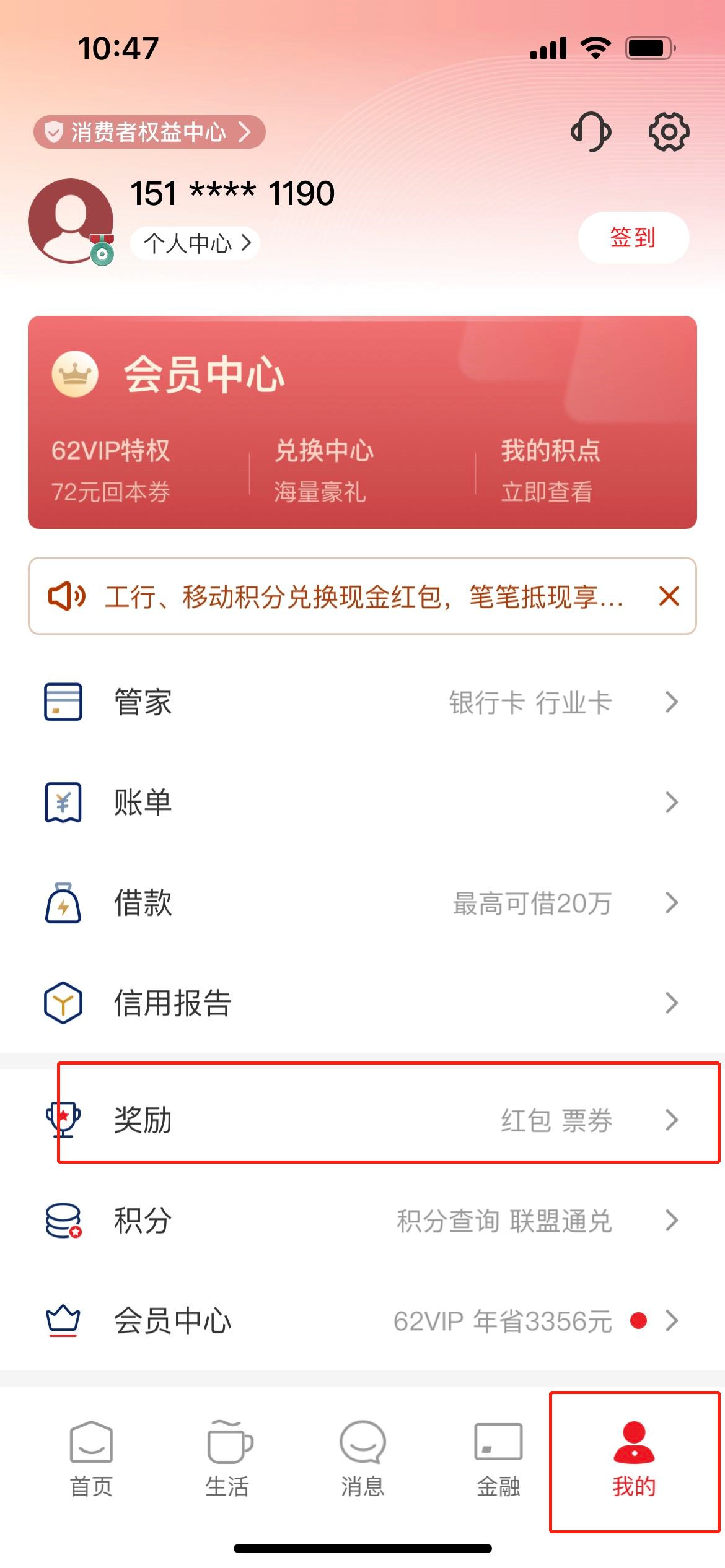Open 个人中心 under the phone number
Image resolution: width=725 pixels, height=1568 pixels.
tap(195, 243)
